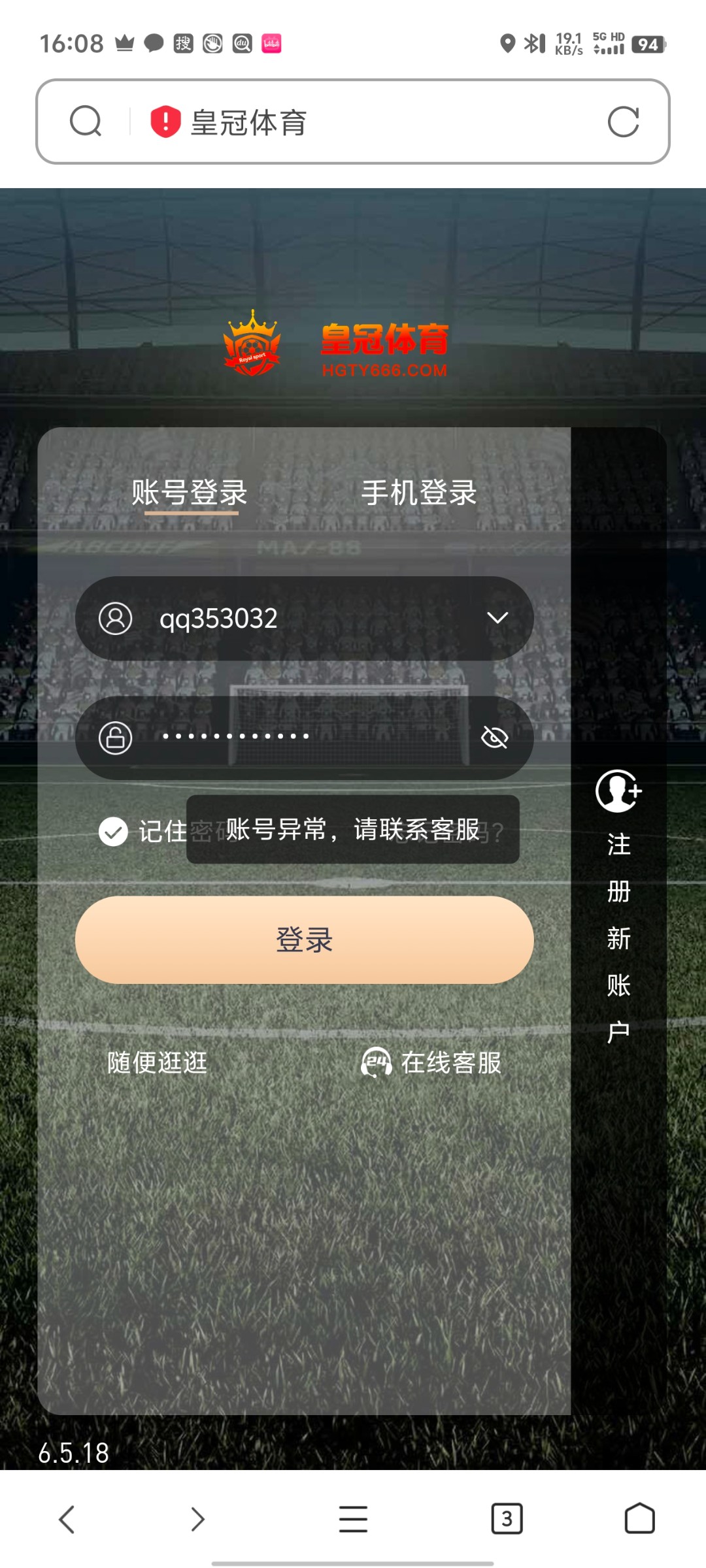Image resolution: width=706 pixels, height=1568 pixels.
Task: Select the 账号登录 tab
Action: pyautogui.click(x=190, y=493)
